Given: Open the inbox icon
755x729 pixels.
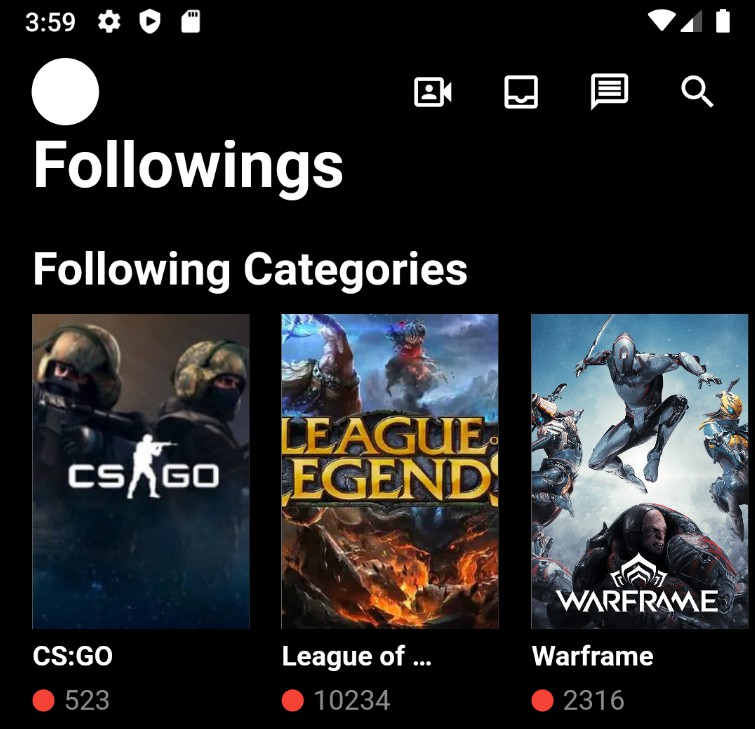Looking at the screenshot, I should pos(521,92).
